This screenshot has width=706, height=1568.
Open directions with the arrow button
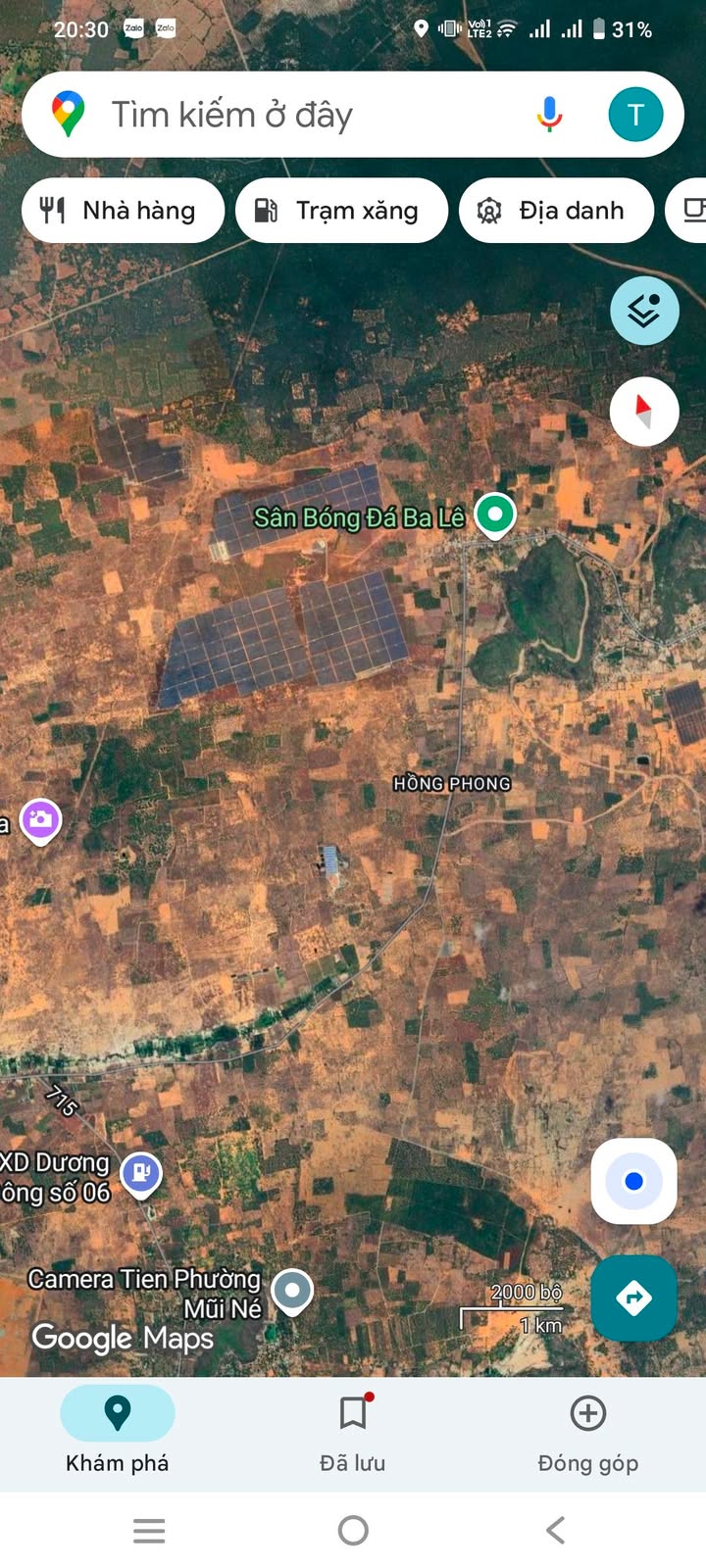point(633,1298)
